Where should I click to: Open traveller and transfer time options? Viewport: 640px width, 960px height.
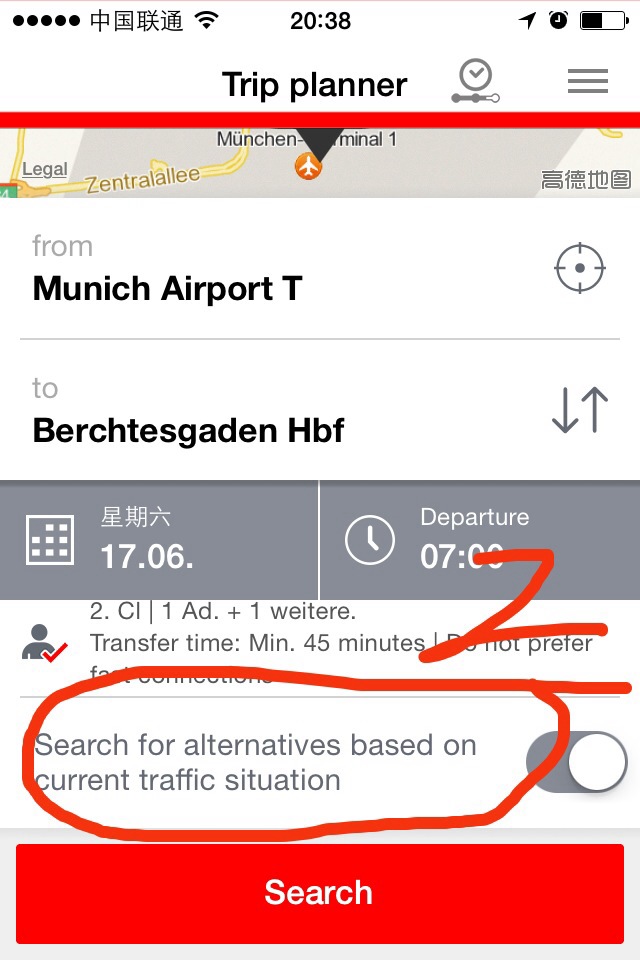300,642
